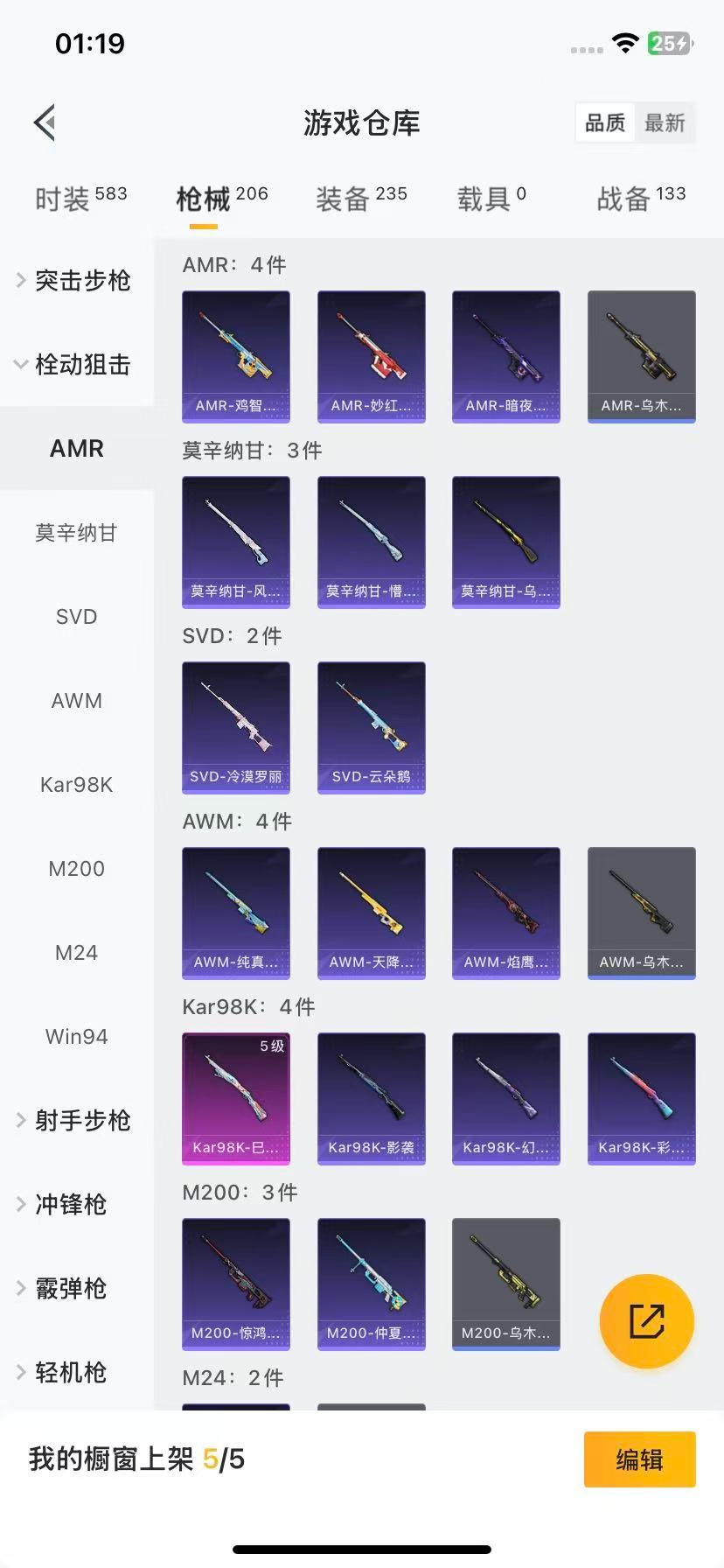Expand the 射手步枪 category
This screenshot has width=724, height=1568.
81,1120
